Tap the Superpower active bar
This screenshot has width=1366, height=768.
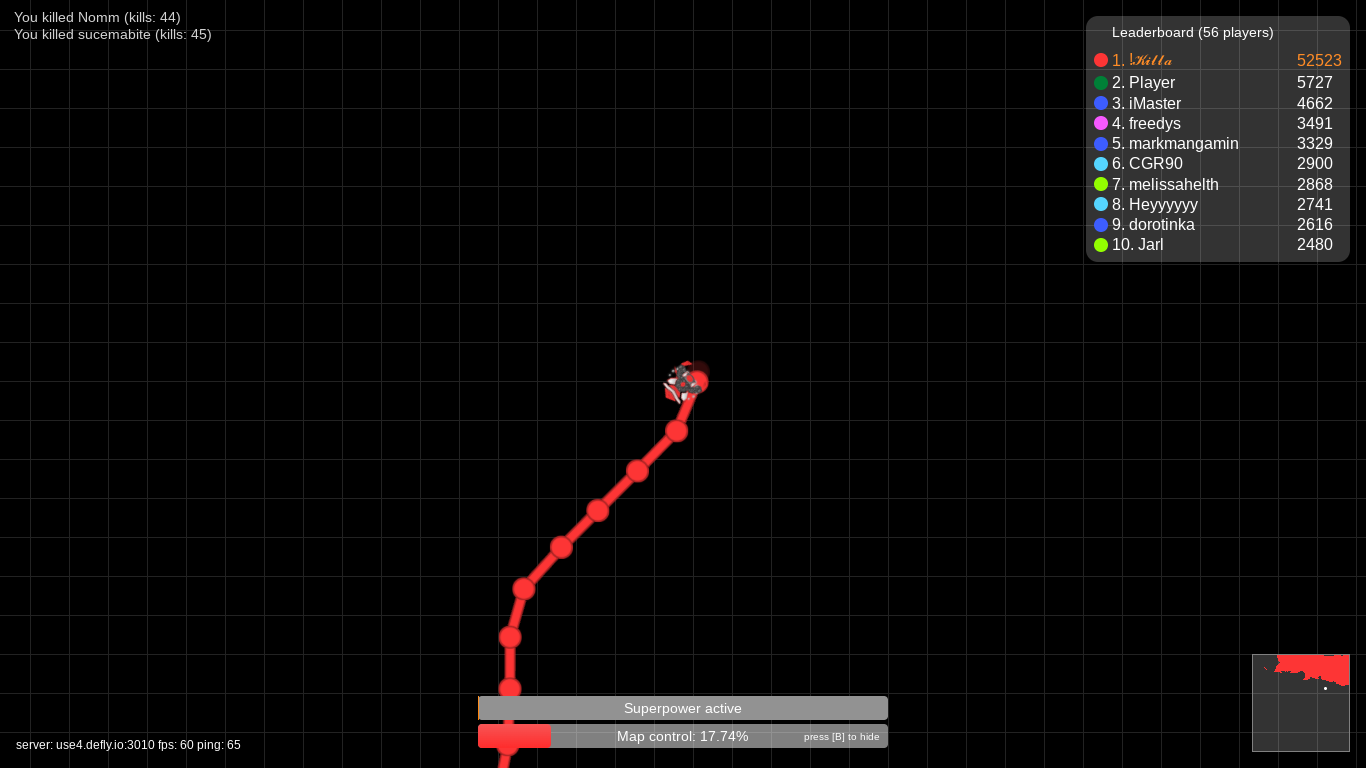point(683,708)
